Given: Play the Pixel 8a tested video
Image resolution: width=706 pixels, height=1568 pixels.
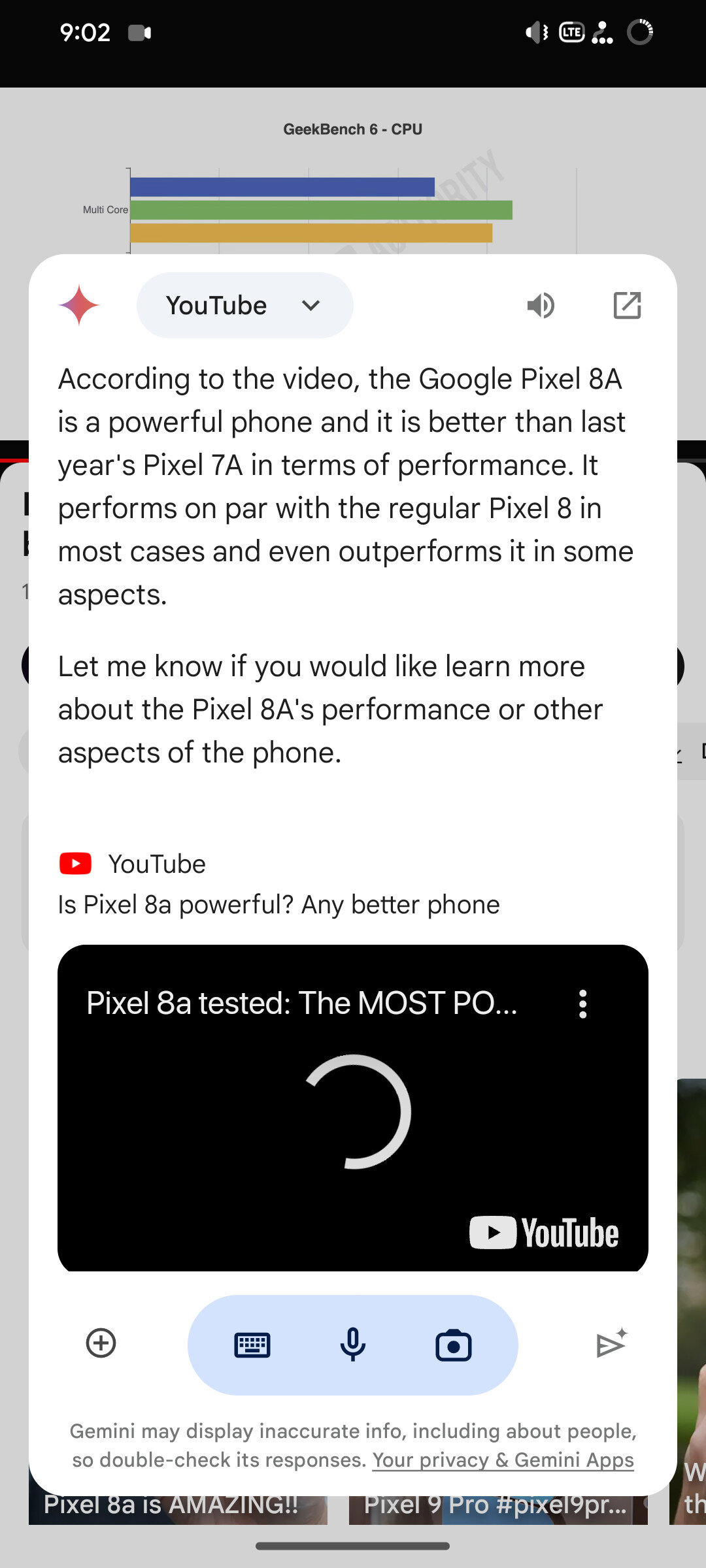Looking at the screenshot, I should tap(353, 1111).
